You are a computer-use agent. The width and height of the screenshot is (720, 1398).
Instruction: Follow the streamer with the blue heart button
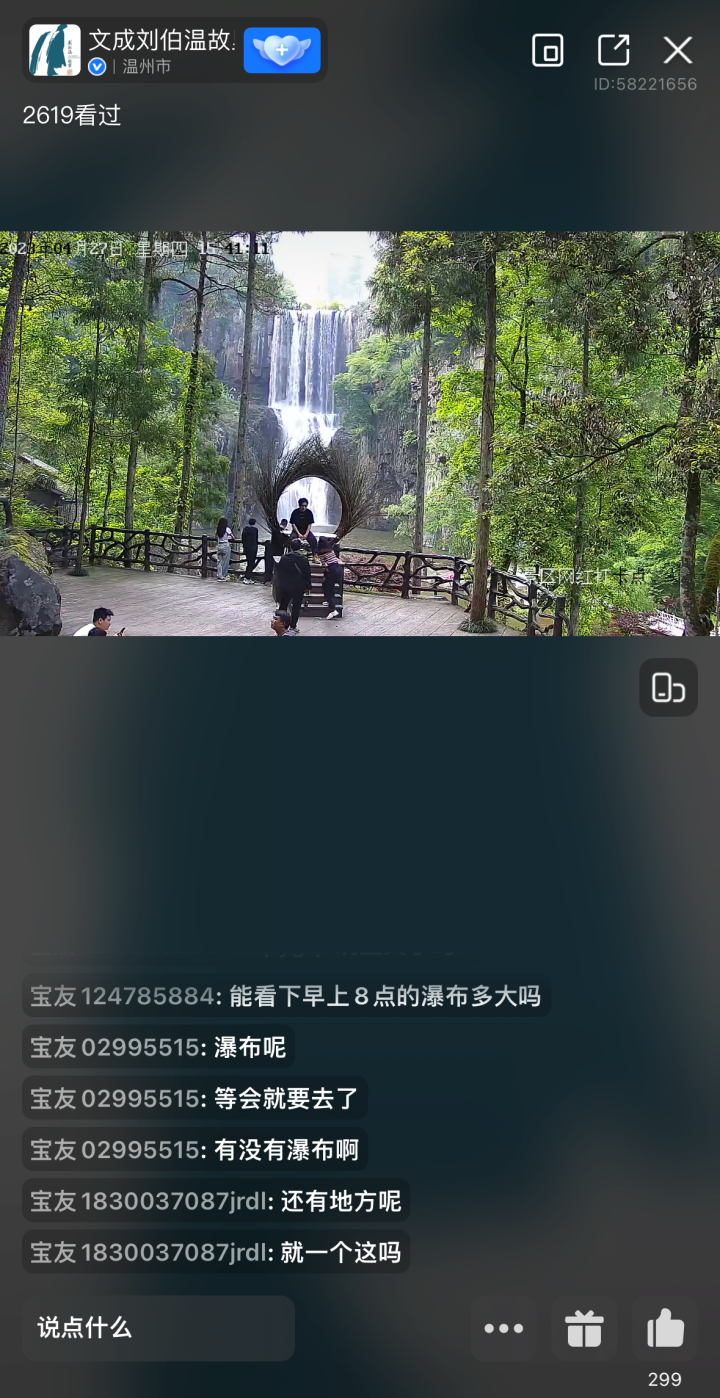coord(282,50)
